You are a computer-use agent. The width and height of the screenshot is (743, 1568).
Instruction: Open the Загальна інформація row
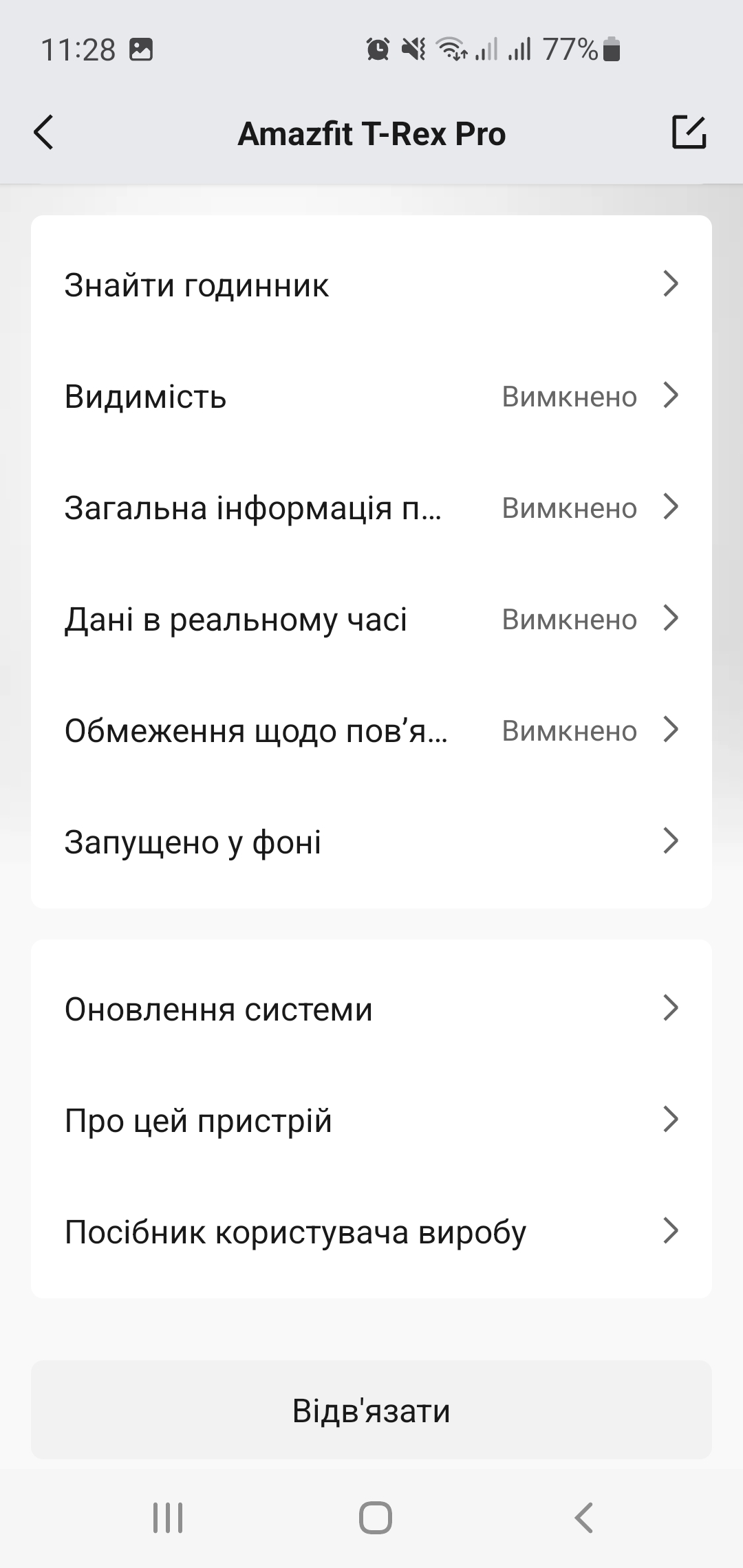click(x=371, y=508)
